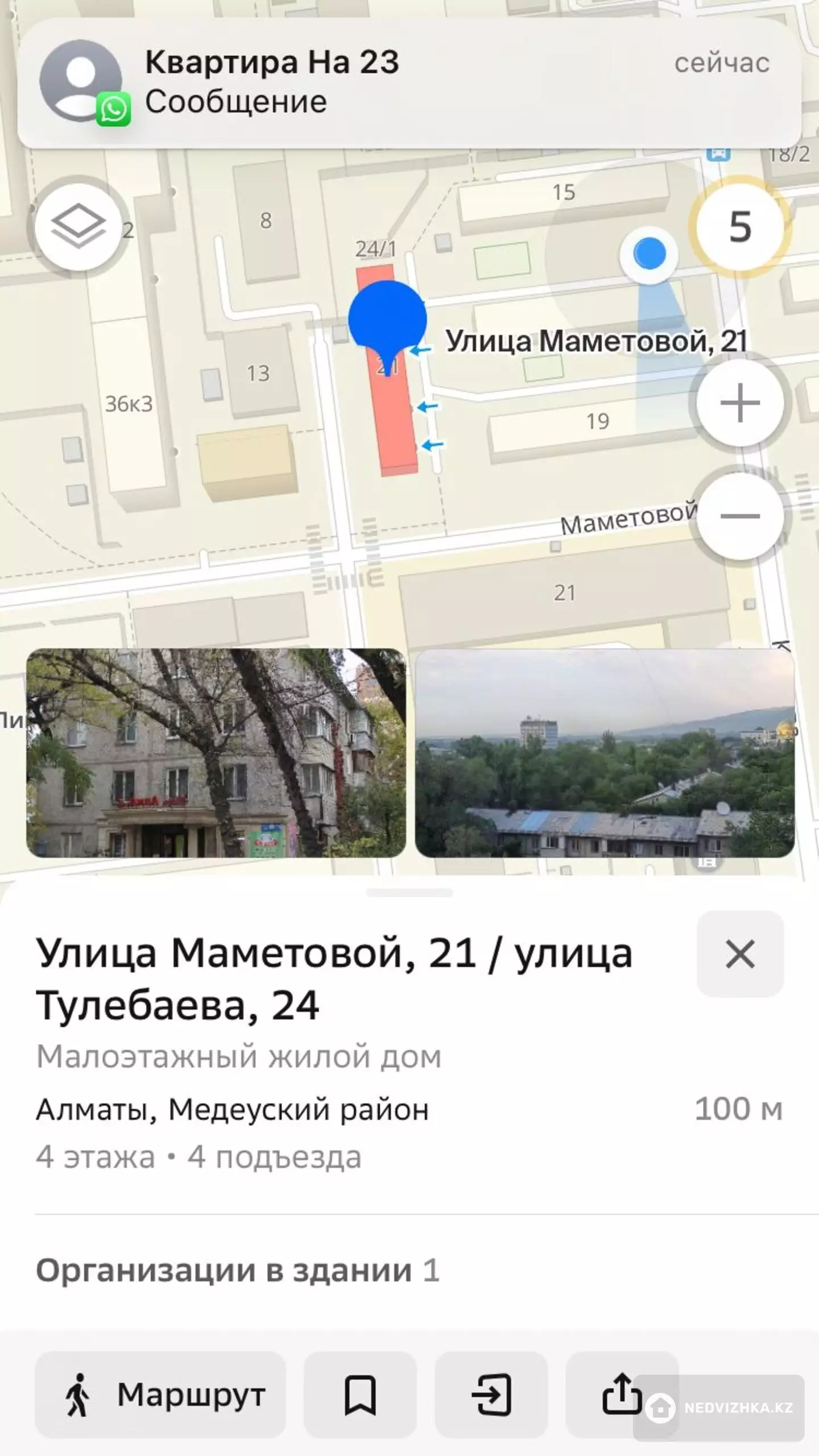Tap the traffic level 5 indicator

tap(740, 226)
